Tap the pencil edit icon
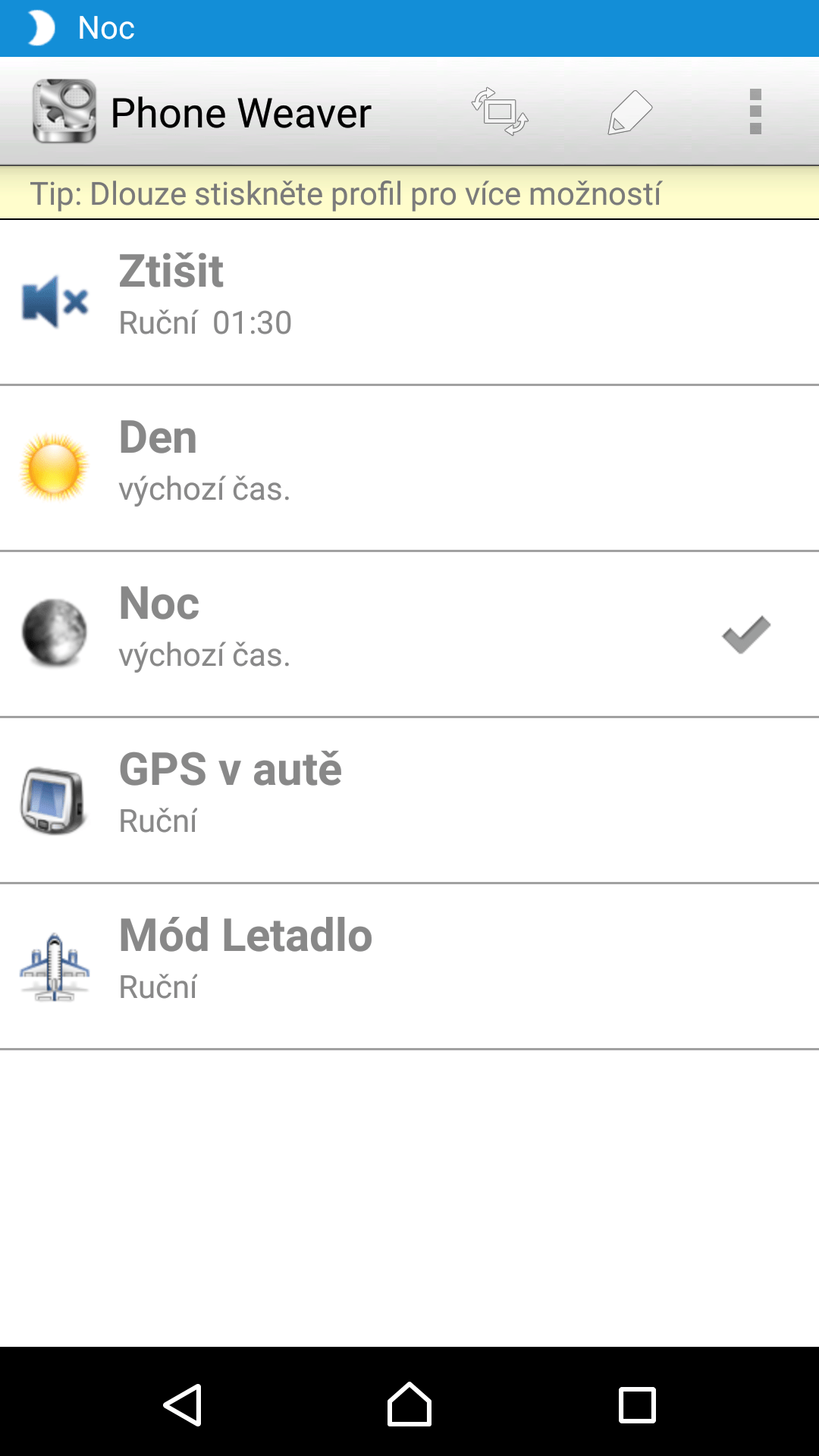The height and width of the screenshot is (1456, 819). click(x=629, y=112)
